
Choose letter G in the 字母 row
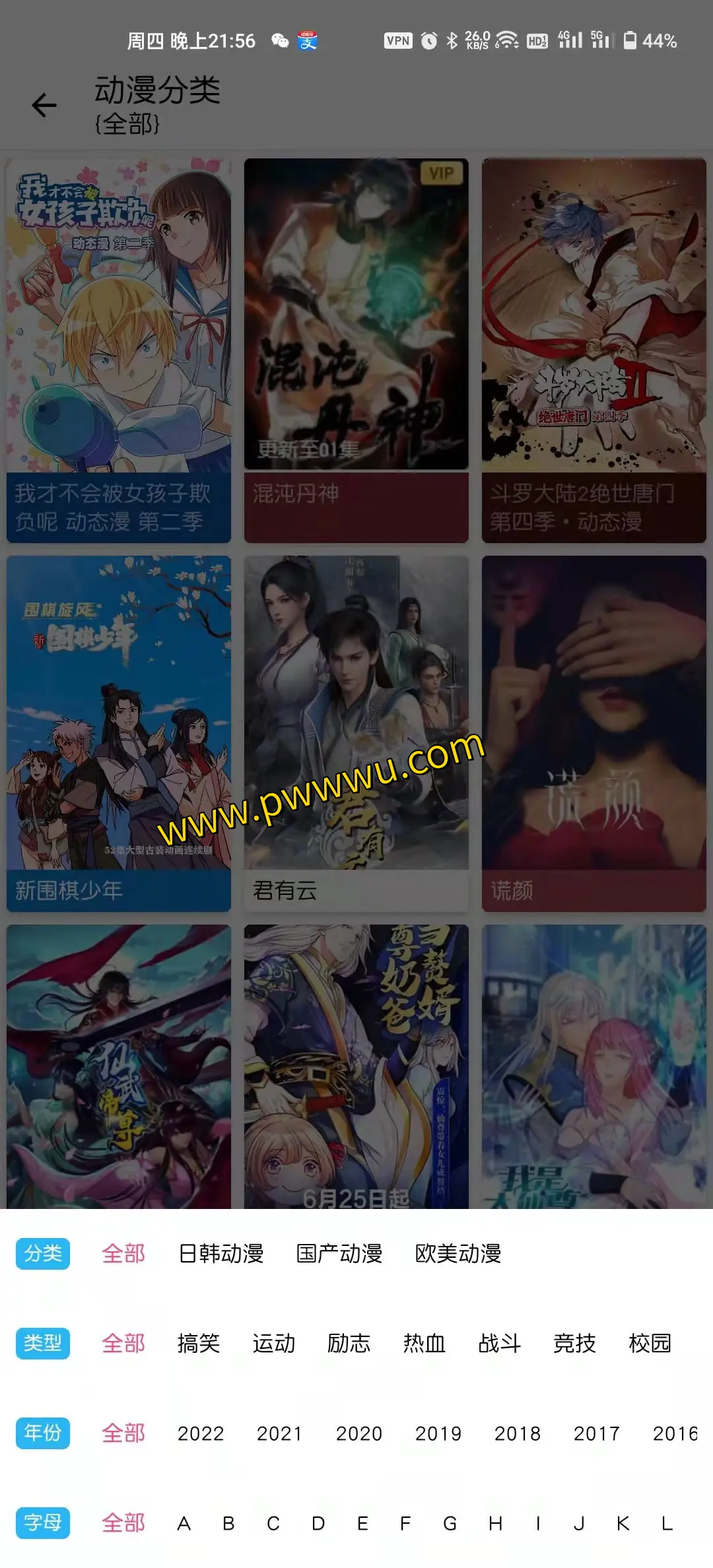tap(450, 1523)
